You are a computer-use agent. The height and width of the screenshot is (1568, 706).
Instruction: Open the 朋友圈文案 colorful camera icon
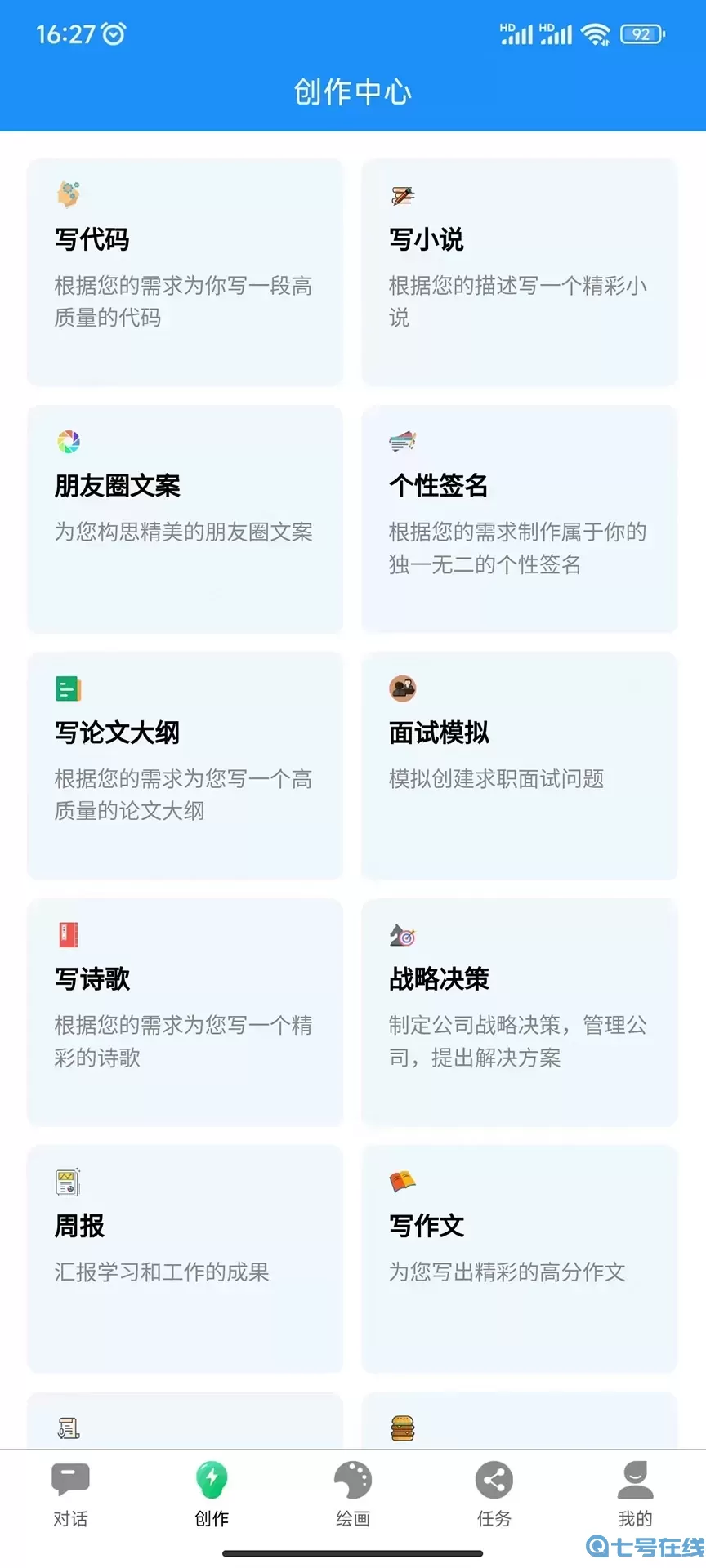pos(69,441)
